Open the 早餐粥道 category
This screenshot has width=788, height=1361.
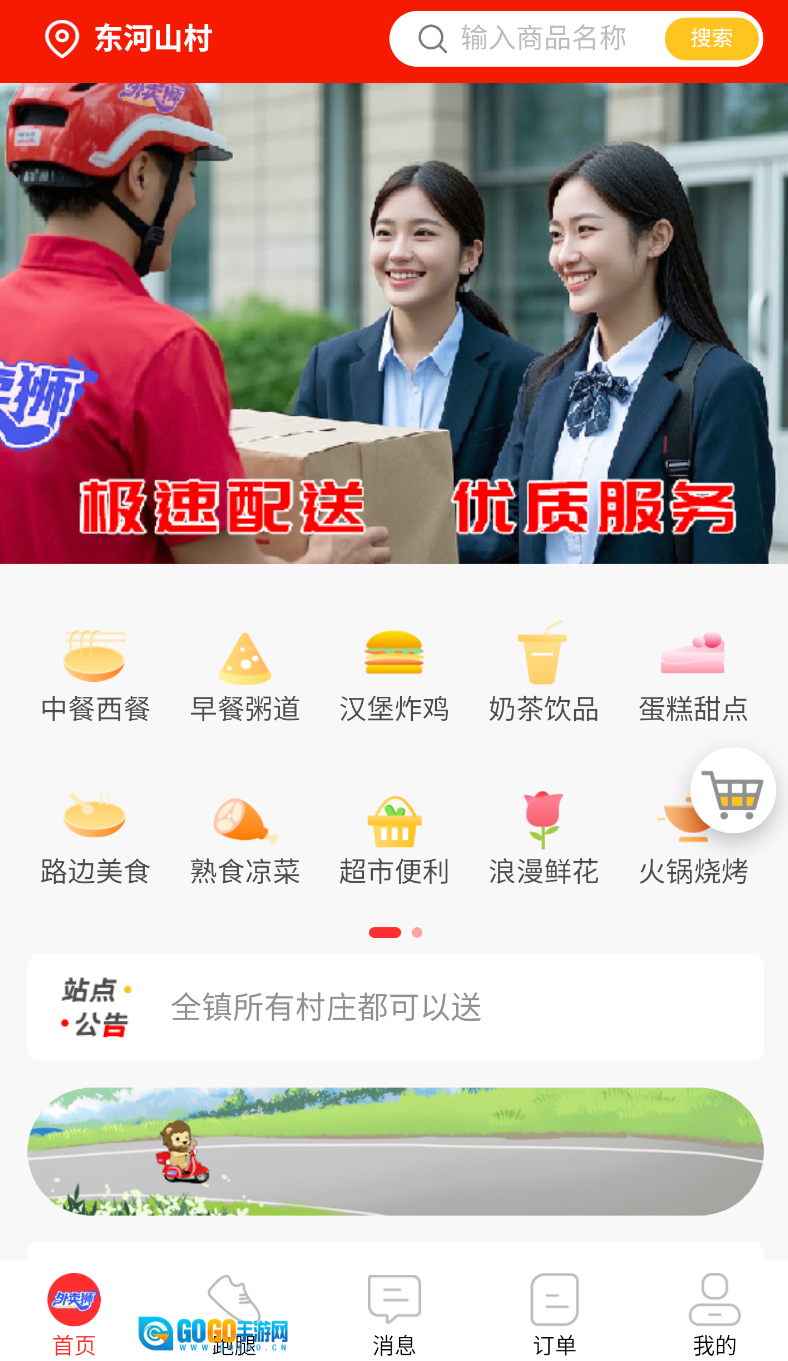pos(245,673)
